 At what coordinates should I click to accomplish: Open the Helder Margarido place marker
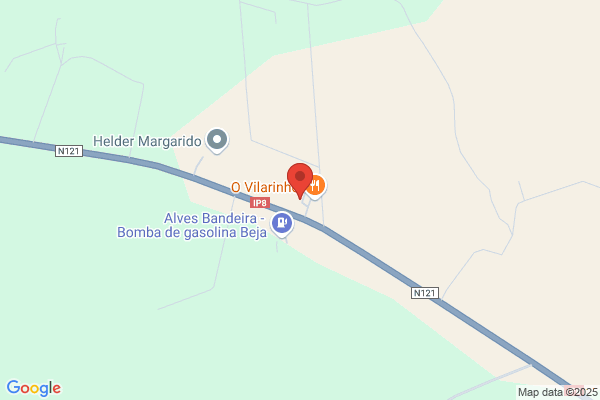pos(217,141)
